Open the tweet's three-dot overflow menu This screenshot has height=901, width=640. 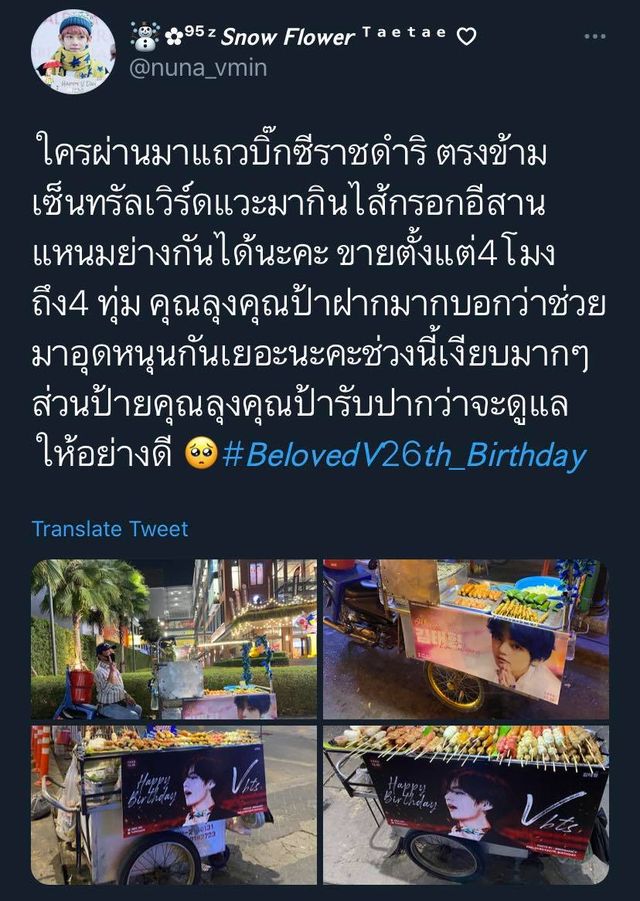click(595, 37)
